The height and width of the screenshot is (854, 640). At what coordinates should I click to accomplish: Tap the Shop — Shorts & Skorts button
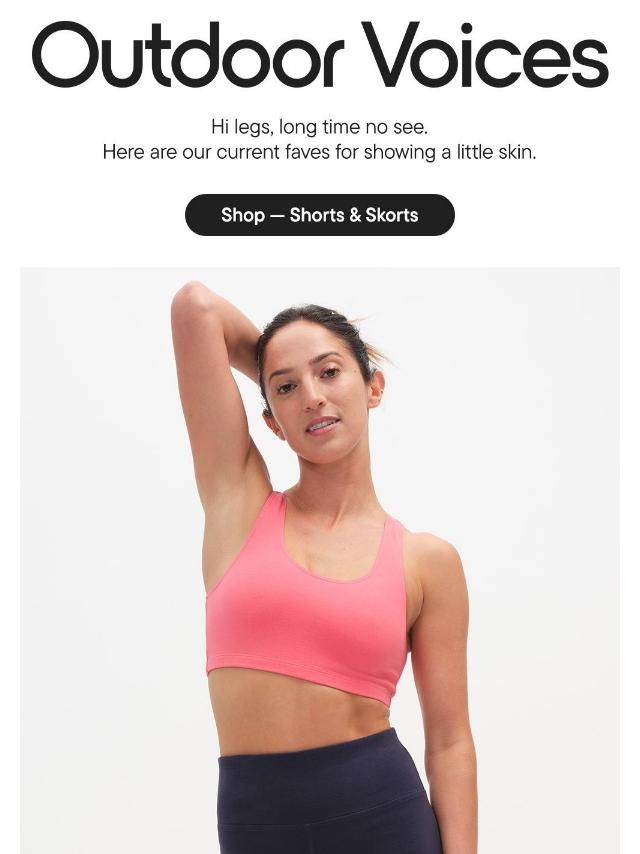click(x=320, y=215)
